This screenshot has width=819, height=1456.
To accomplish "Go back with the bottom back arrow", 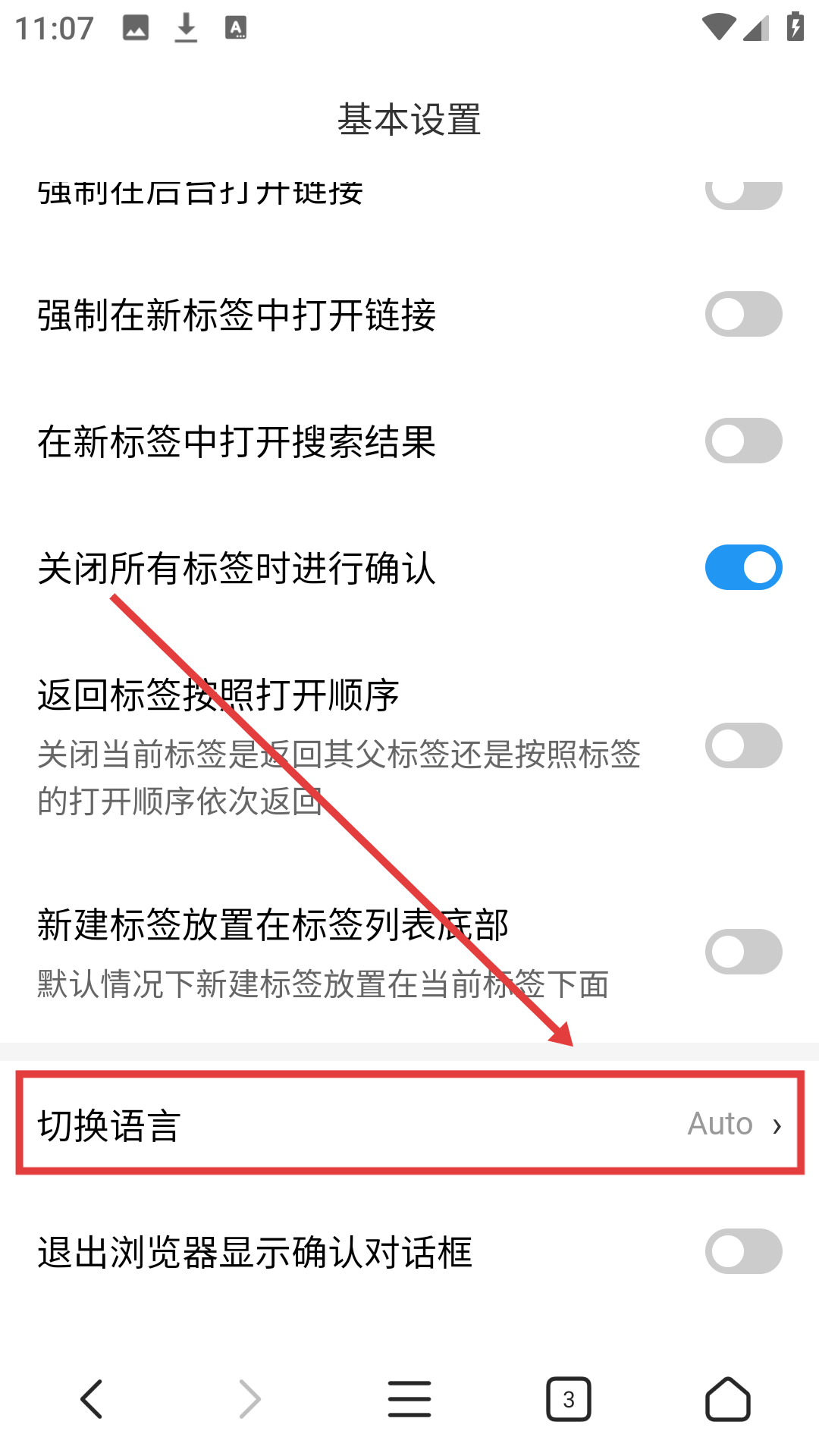I will click(x=92, y=1399).
